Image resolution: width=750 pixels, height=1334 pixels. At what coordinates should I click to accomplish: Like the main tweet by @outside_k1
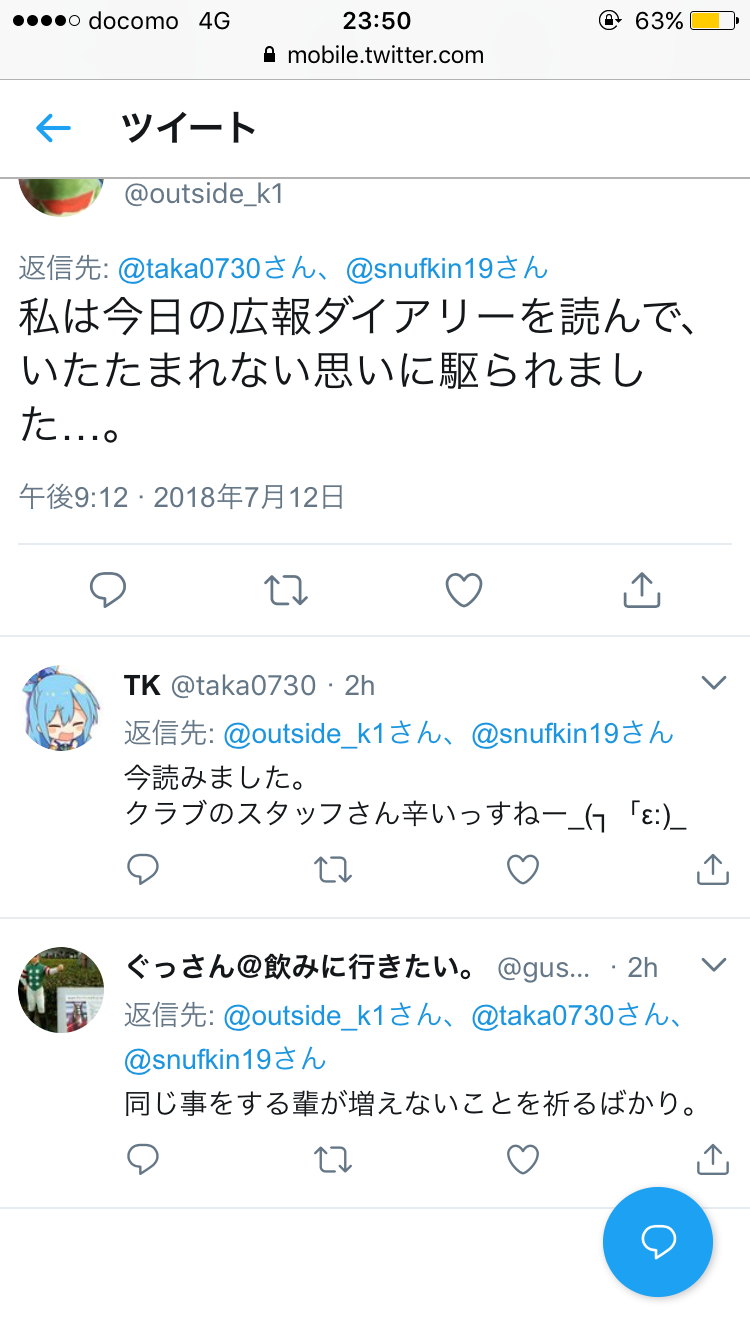pyautogui.click(x=464, y=590)
